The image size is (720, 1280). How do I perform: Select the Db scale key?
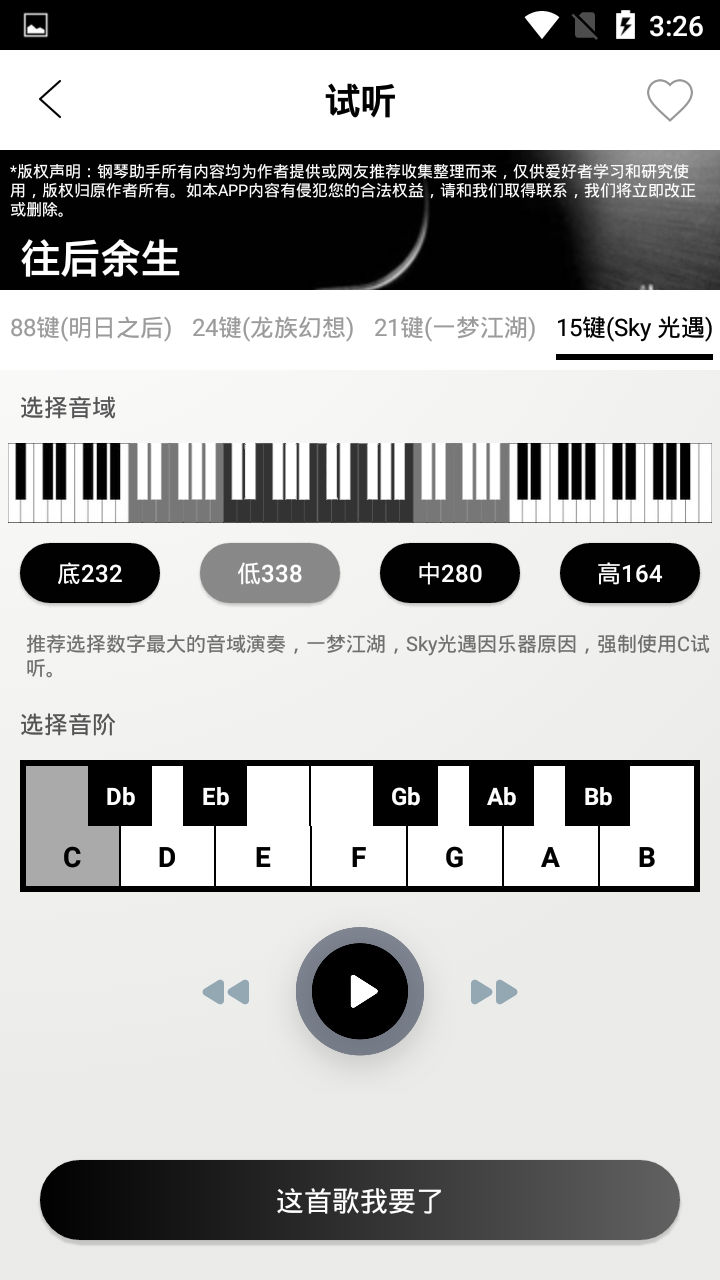click(120, 796)
